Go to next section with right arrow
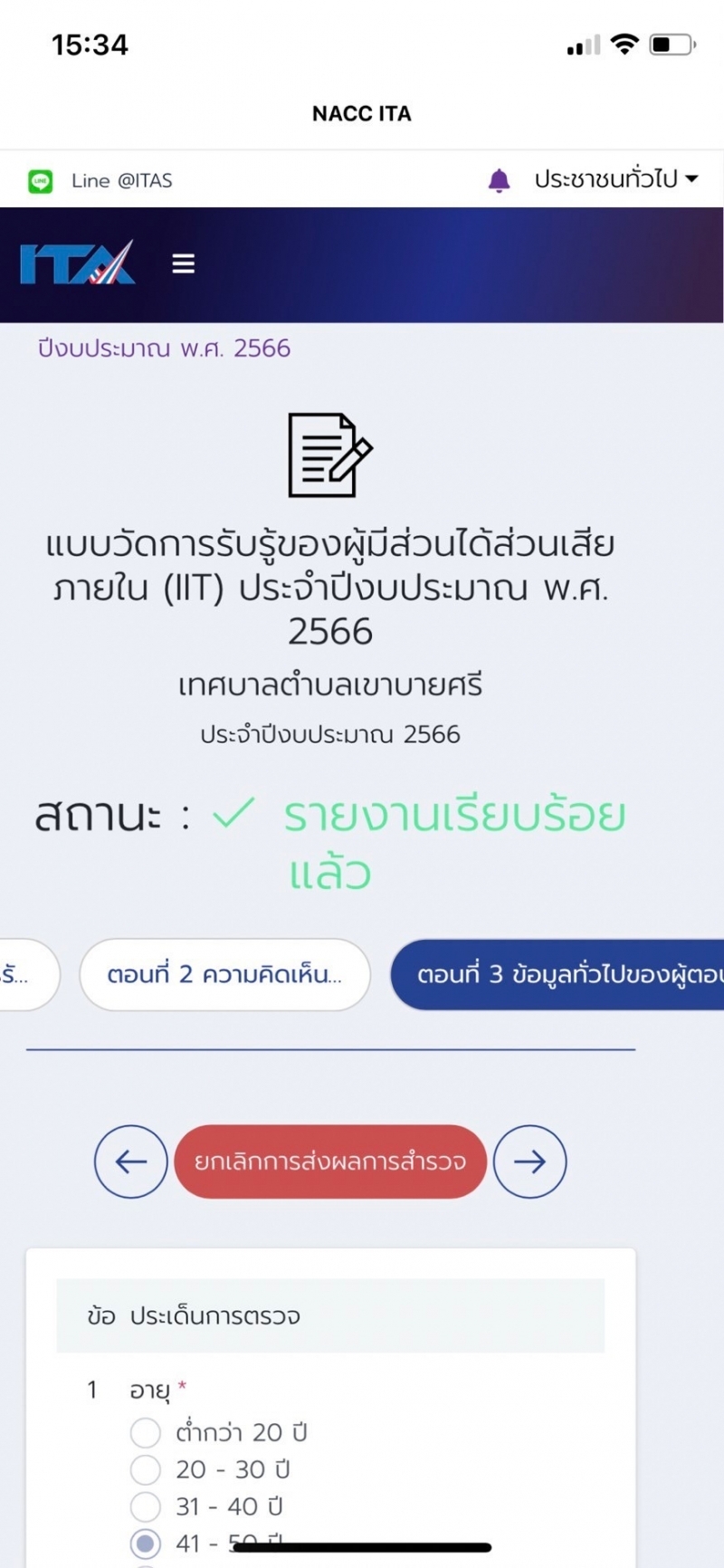Viewport: 724px width, 1568px height. click(x=529, y=1162)
